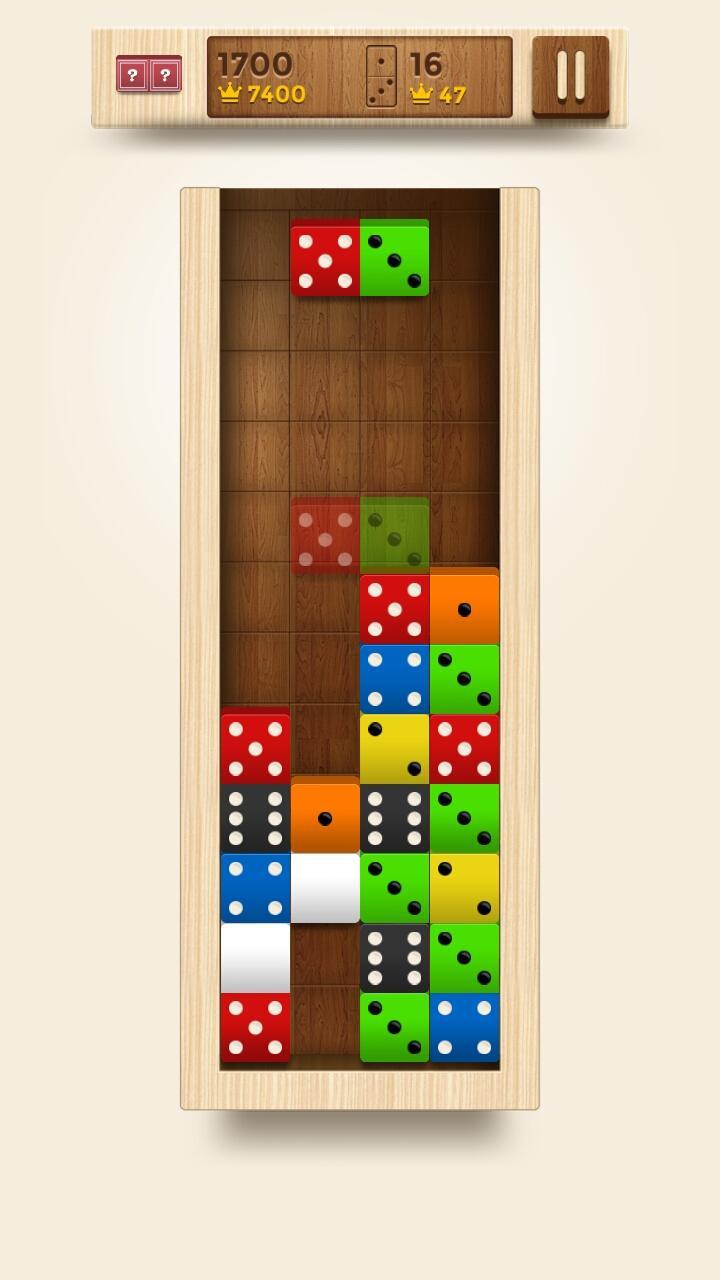Select the crown icon next to 7400
The image size is (720, 1280).
tap(231, 94)
